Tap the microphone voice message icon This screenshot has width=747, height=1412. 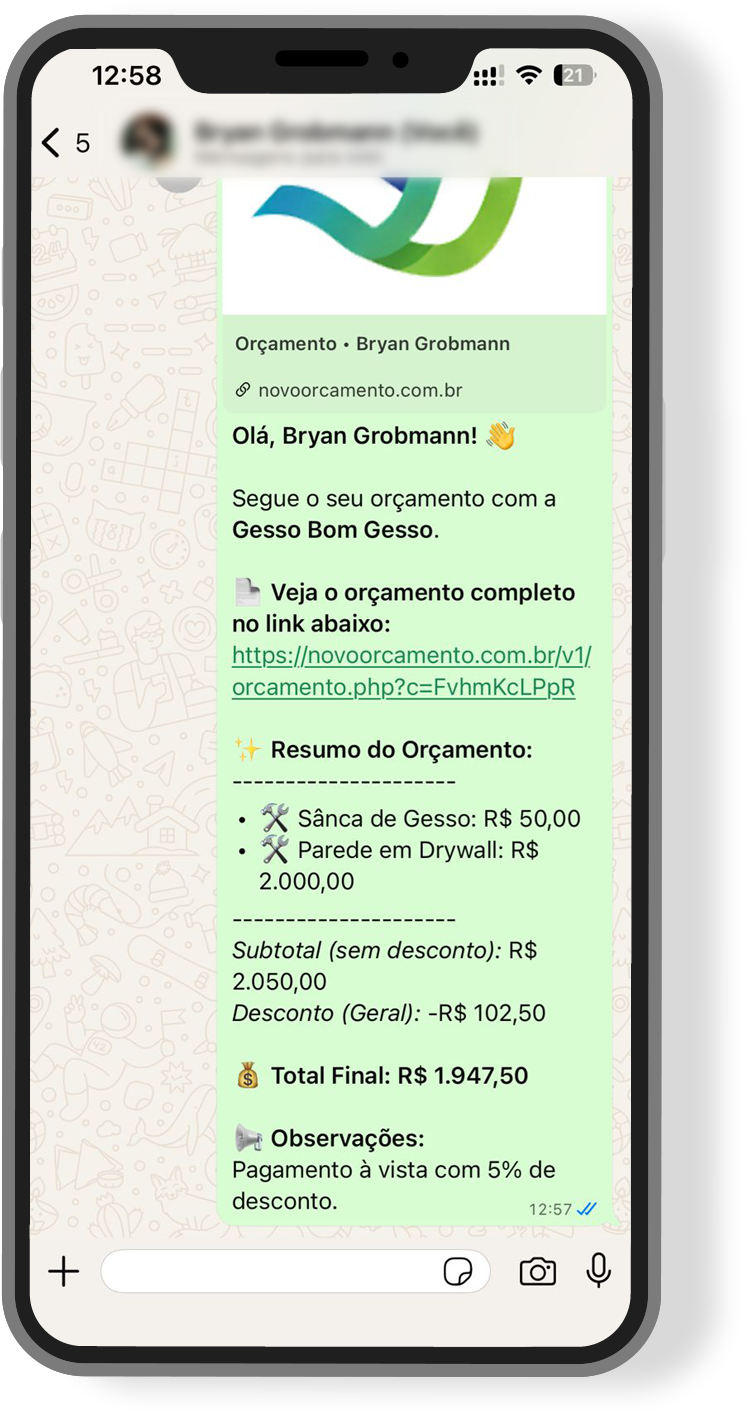[x=598, y=1271]
